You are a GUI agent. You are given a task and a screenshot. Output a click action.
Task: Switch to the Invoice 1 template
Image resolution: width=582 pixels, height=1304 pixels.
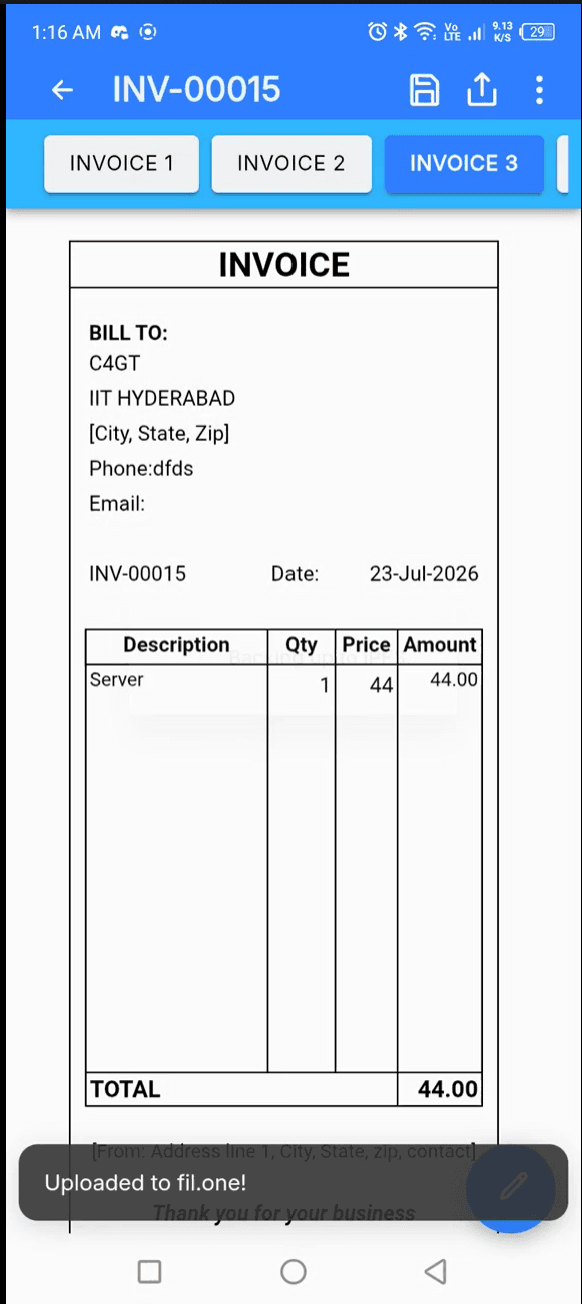[121, 163]
